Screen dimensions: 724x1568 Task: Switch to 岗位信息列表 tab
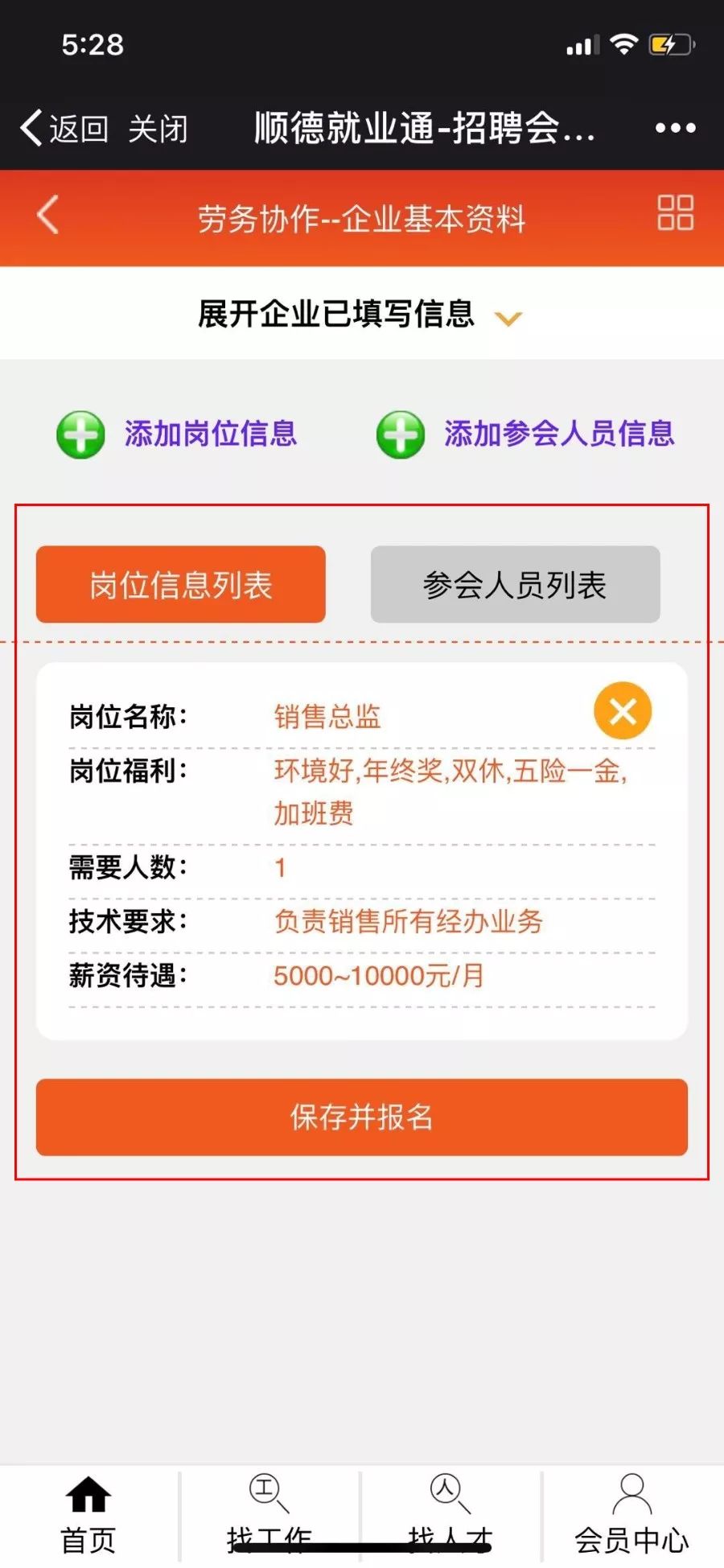click(181, 585)
